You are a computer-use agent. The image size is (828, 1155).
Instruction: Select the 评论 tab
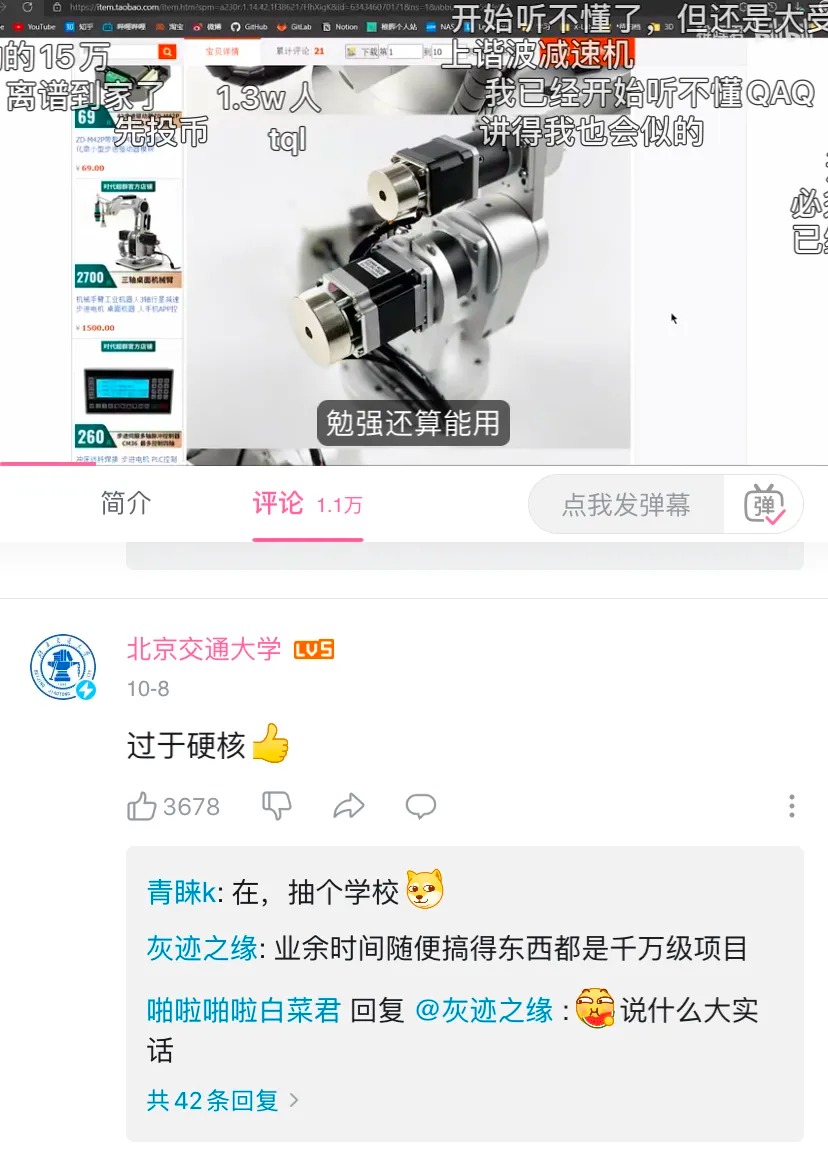[x=307, y=504]
